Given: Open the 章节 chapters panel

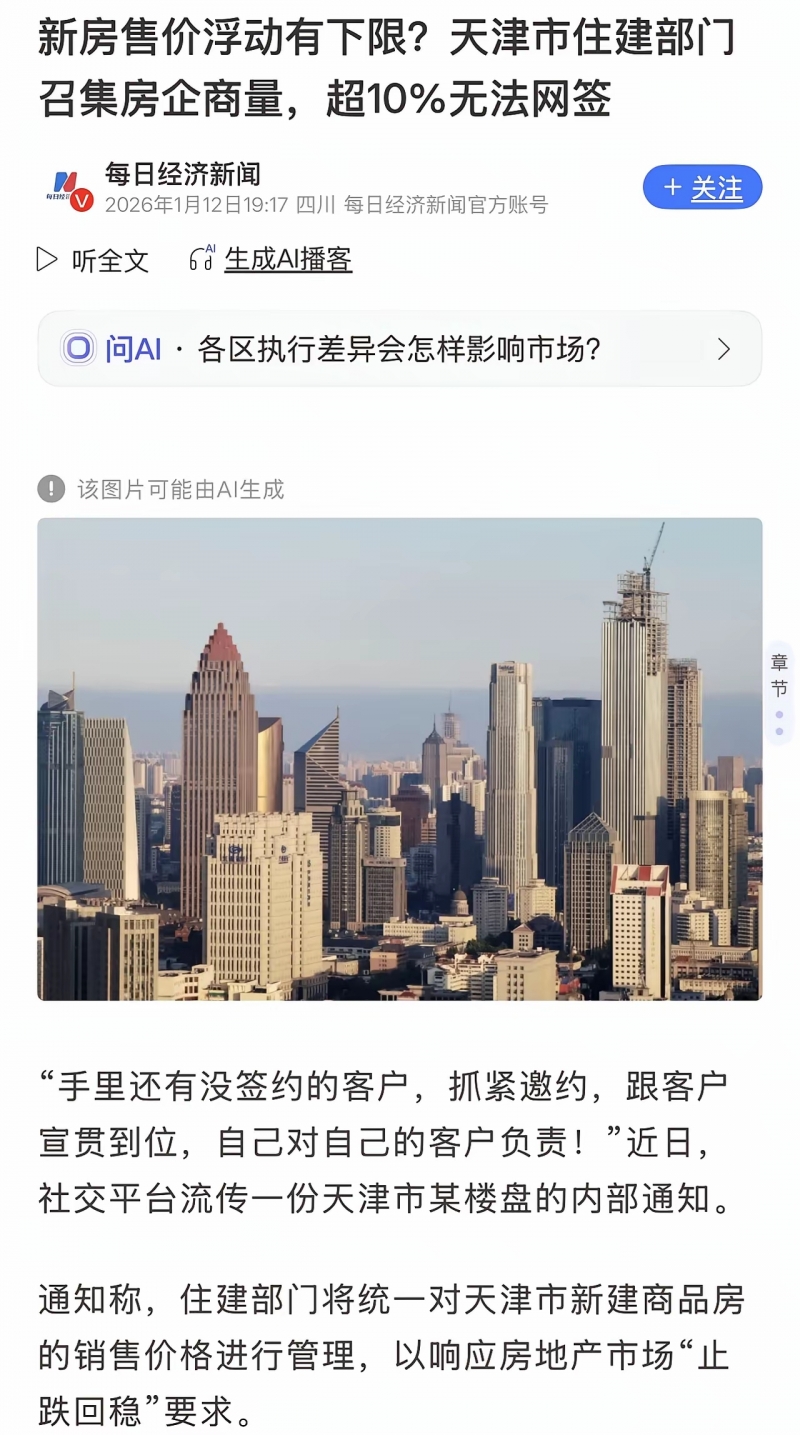Looking at the screenshot, I should (x=779, y=675).
